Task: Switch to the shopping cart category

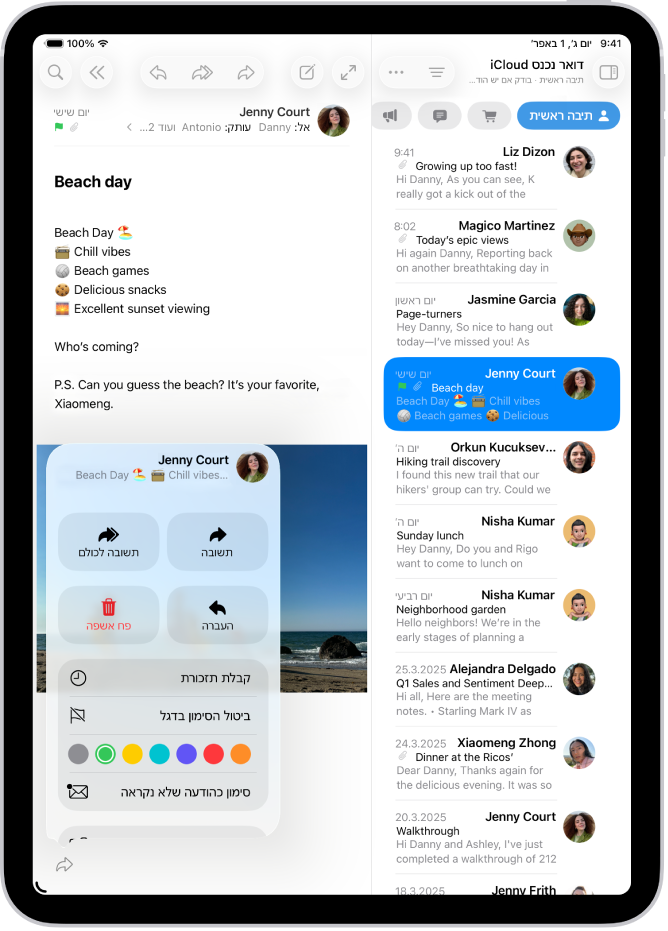Action: (x=489, y=116)
